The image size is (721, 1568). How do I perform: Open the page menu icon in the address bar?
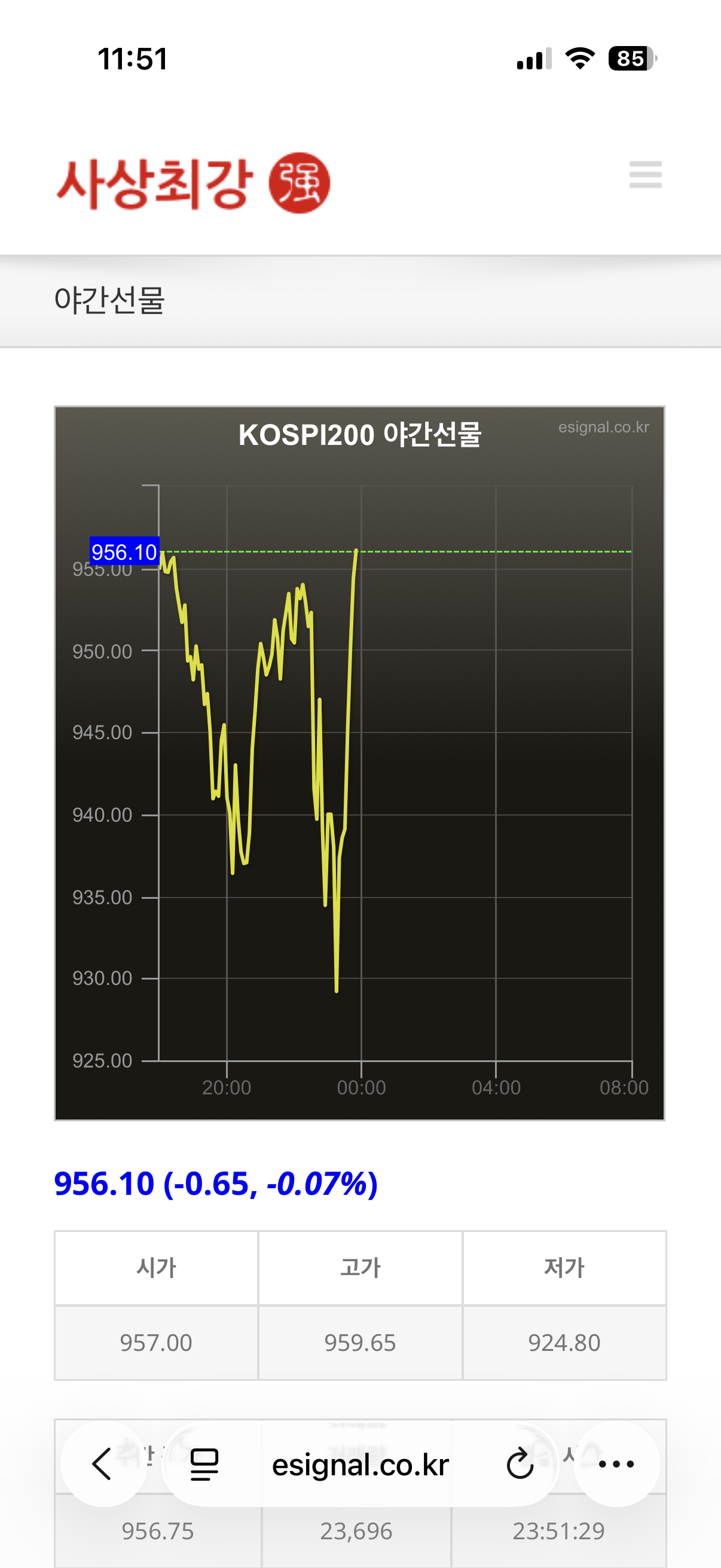(204, 1465)
